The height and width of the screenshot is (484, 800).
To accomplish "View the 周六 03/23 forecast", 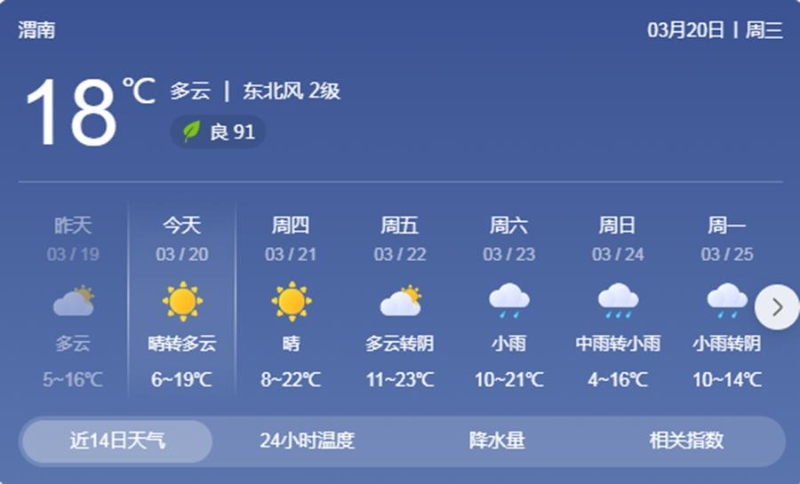I will coord(509,300).
